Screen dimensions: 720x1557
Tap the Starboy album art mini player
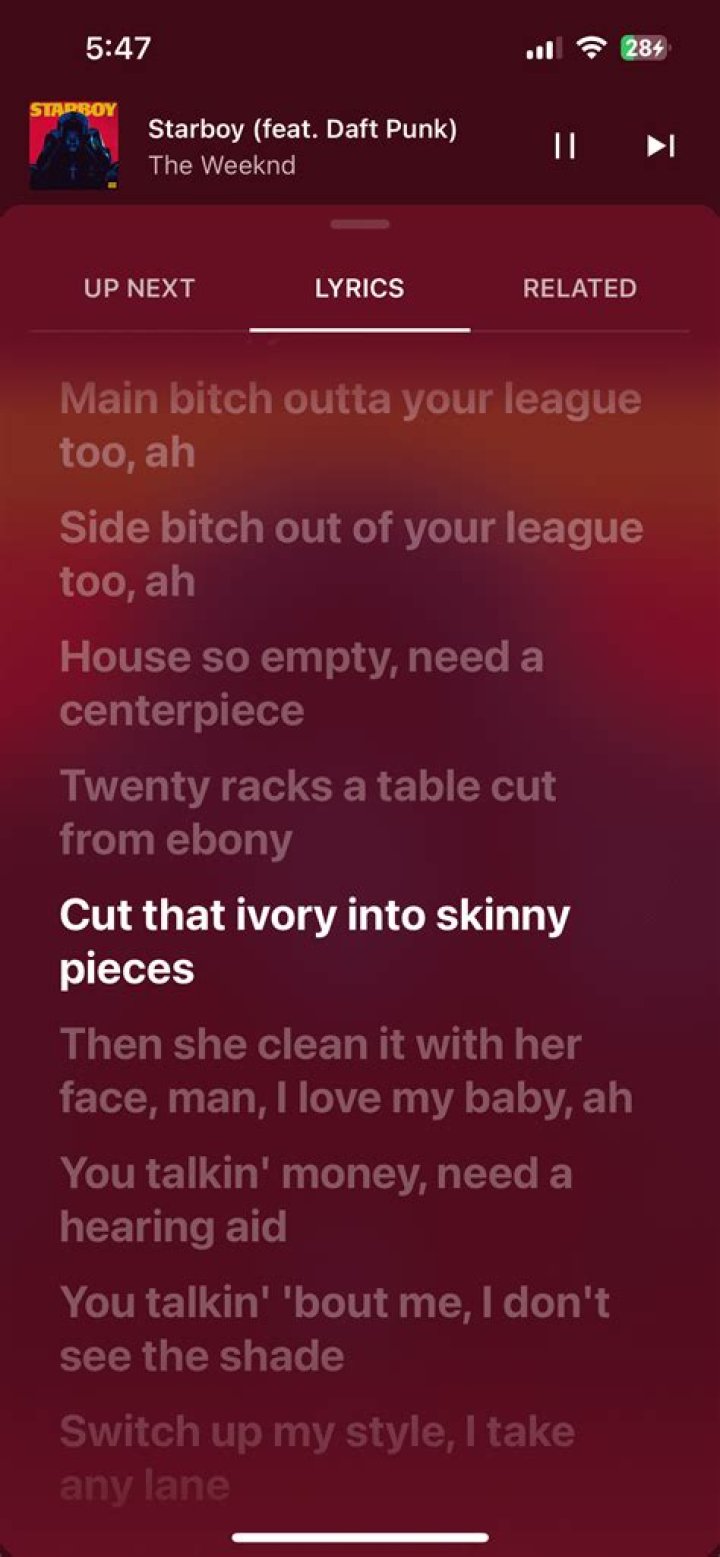coord(74,146)
